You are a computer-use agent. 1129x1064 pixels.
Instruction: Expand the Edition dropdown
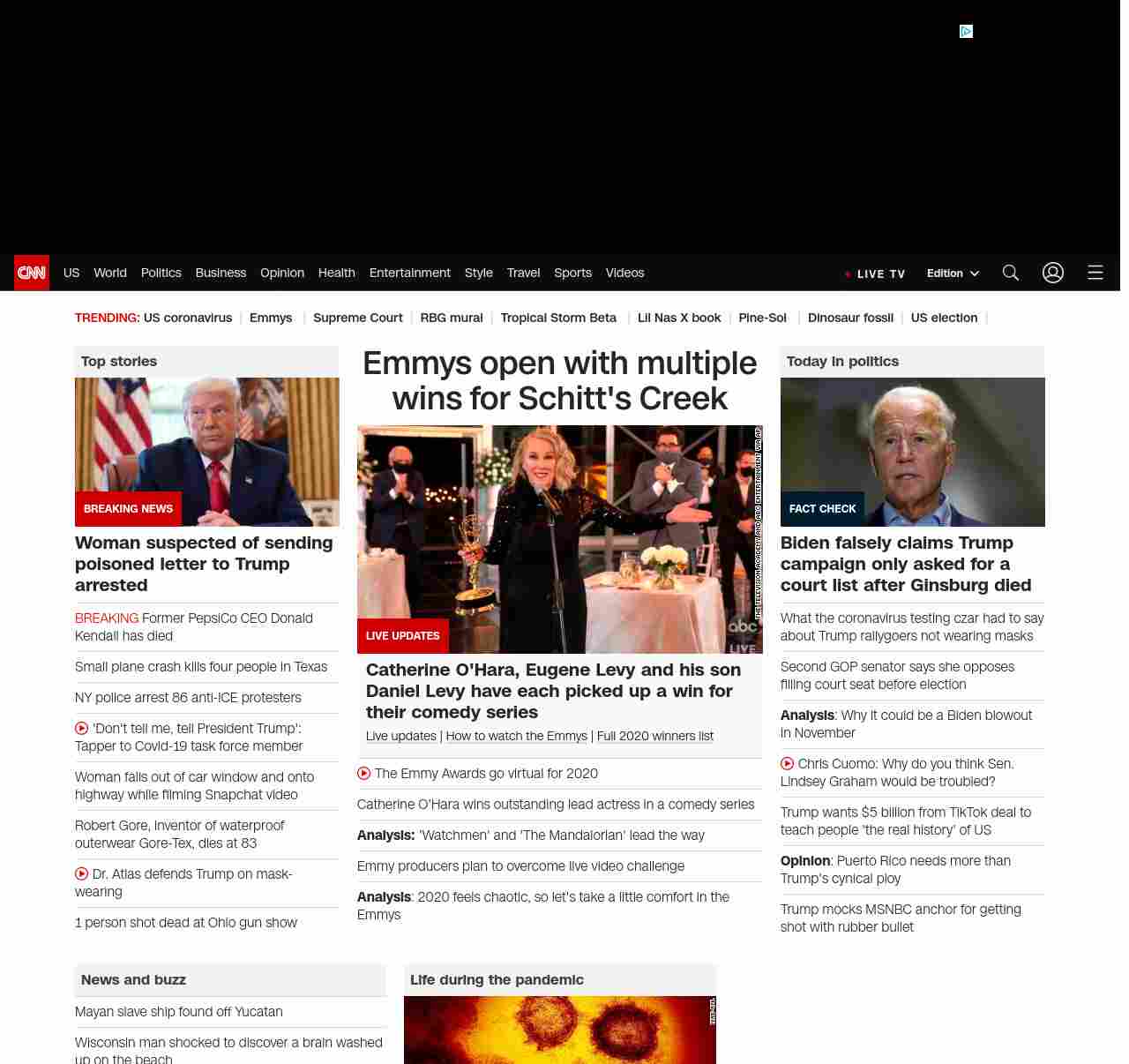click(x=953, y=273)
